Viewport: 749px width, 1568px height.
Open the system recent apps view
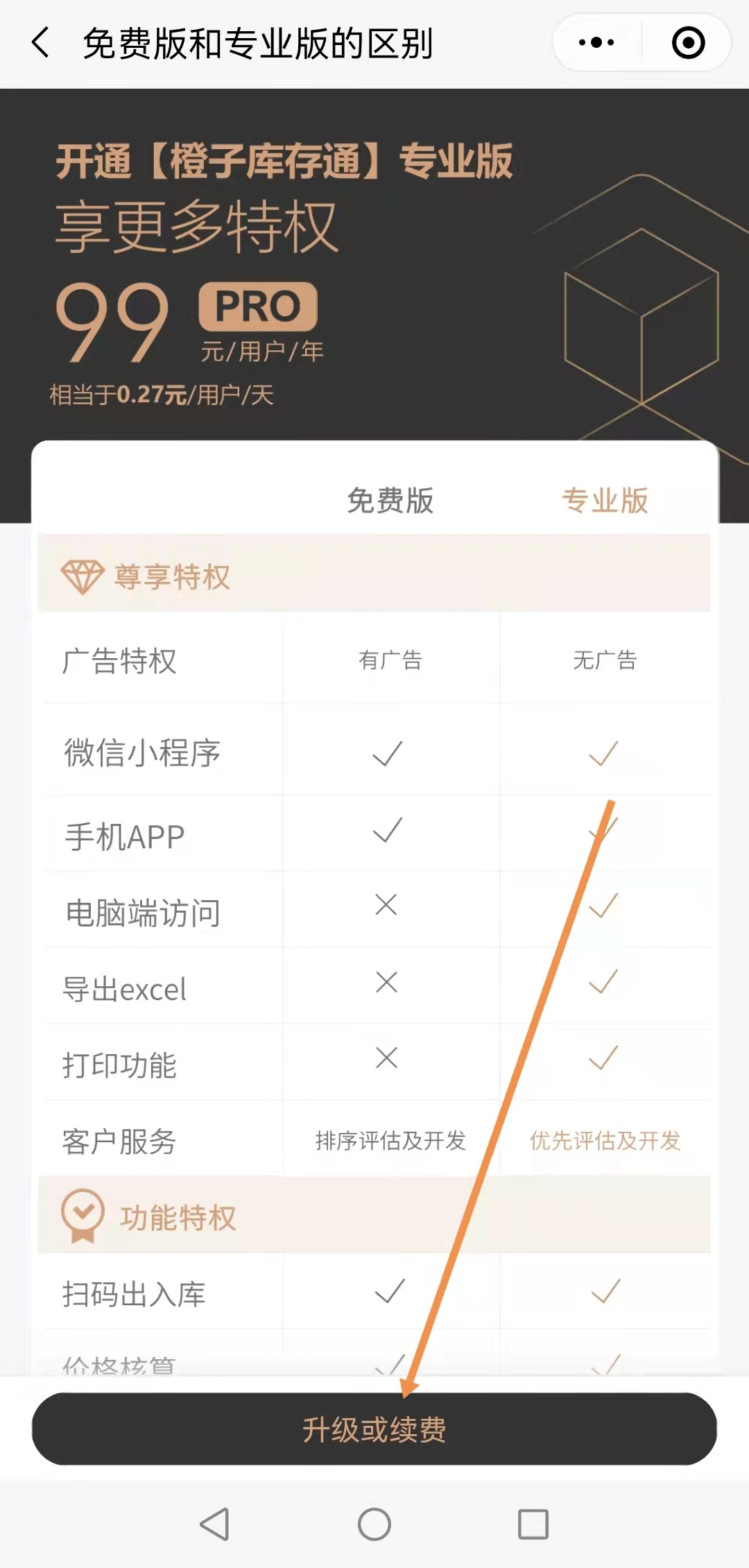533,1524
